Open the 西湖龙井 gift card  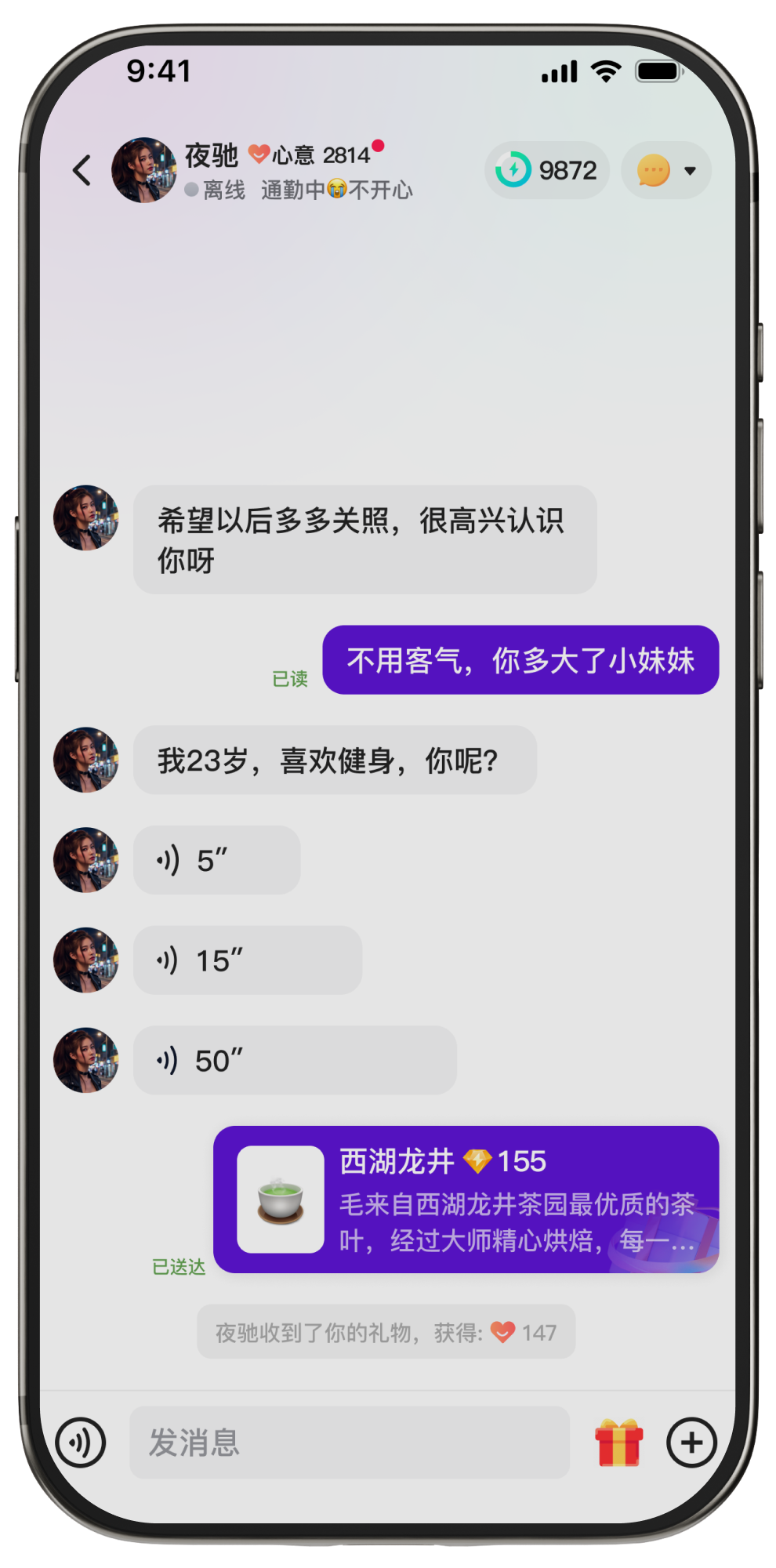[x=466, y=1200]
